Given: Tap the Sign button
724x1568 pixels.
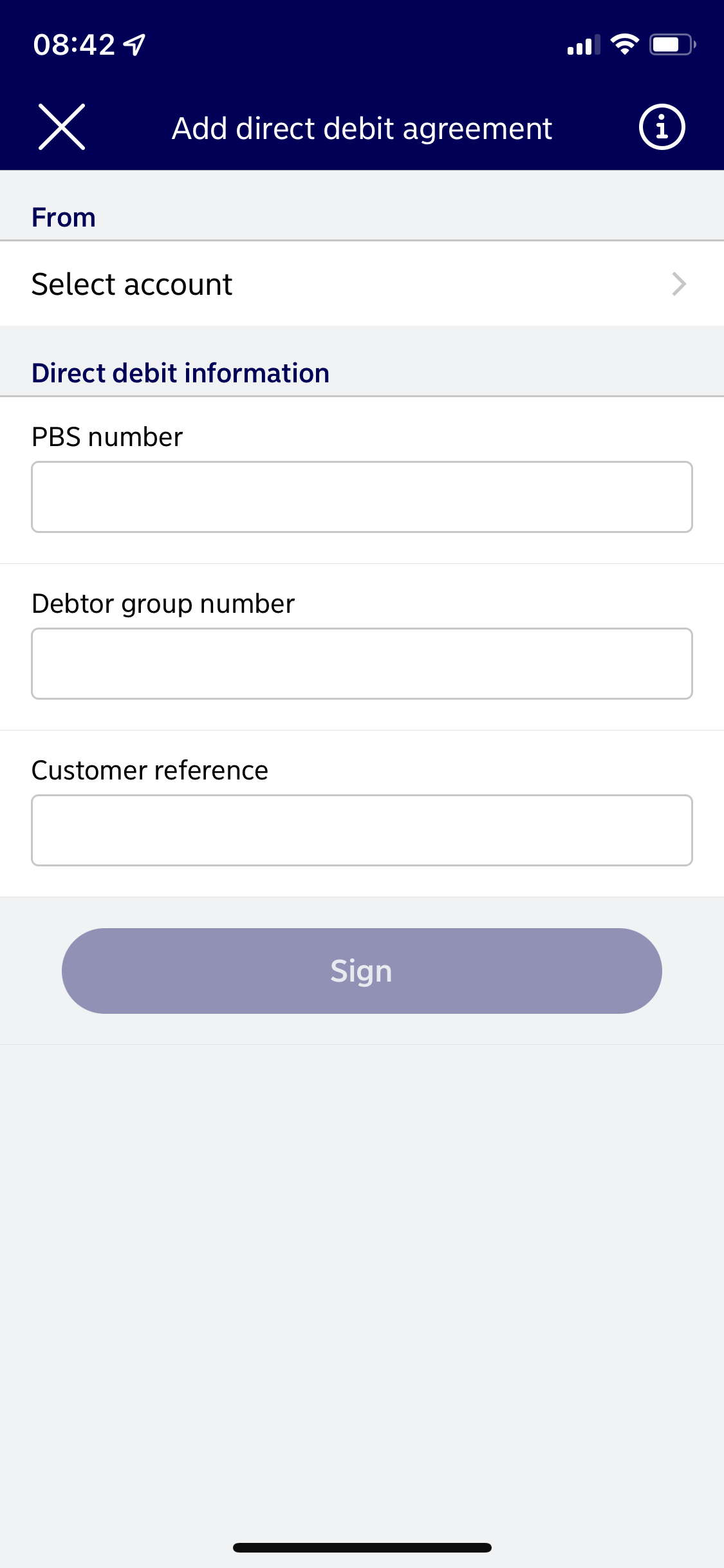Looking at the screenshot, I should point(362,971).
